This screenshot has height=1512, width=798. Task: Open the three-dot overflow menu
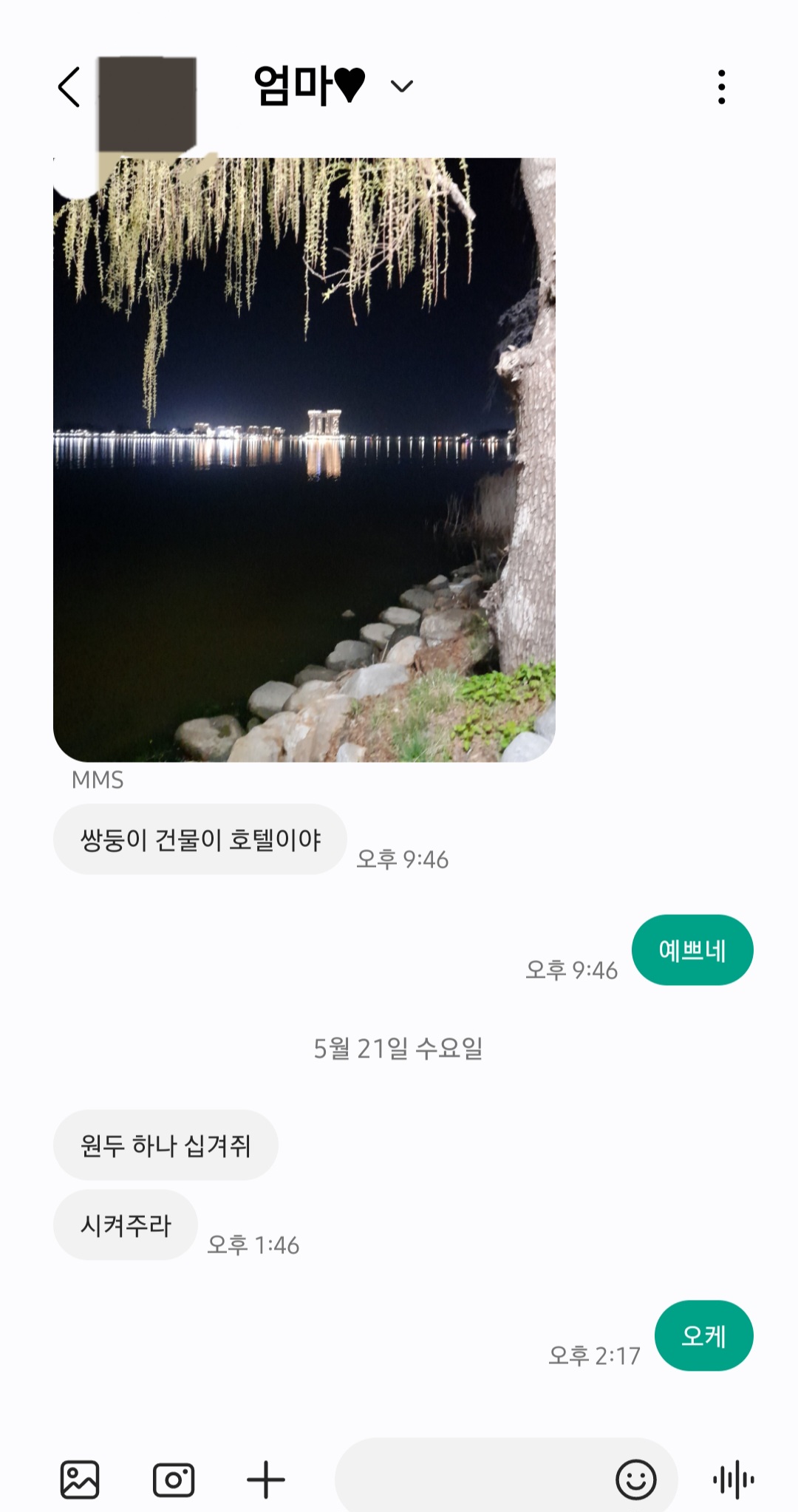[721, 87]
